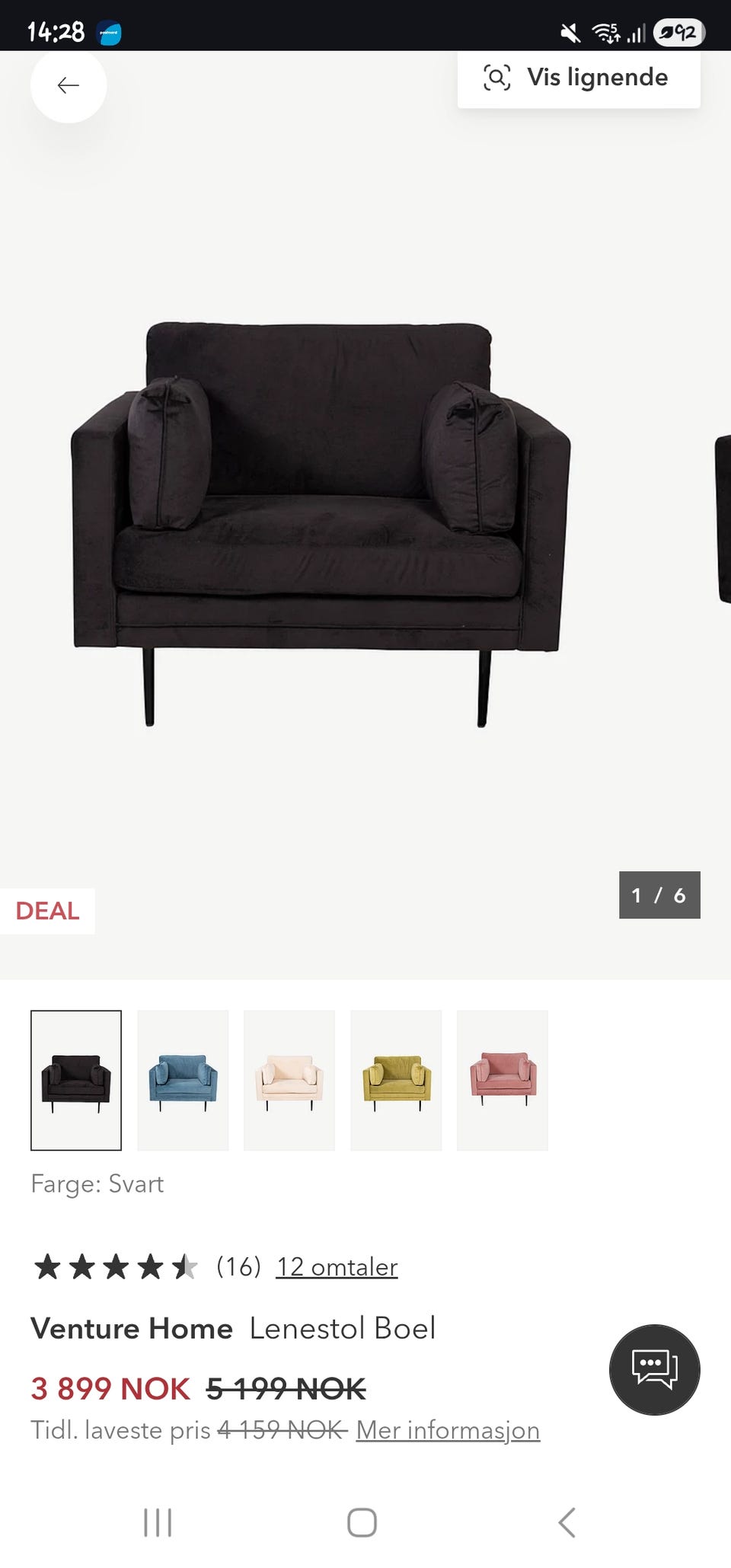
Task: Select the yellow-green armchair variant
Action: tap(396, 1080)
